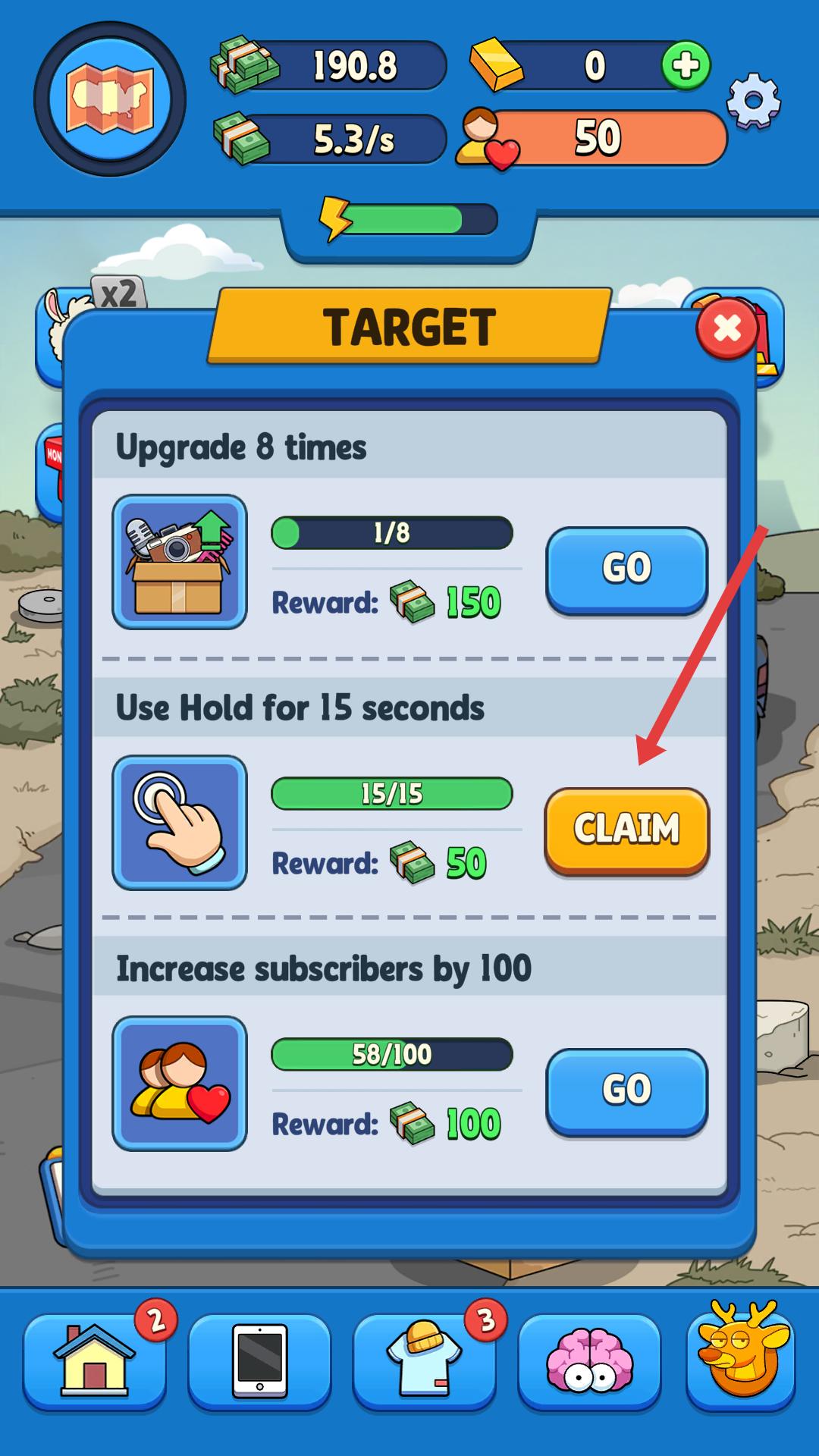
Task: Claim the Use Hold reward
Action: 626,830
